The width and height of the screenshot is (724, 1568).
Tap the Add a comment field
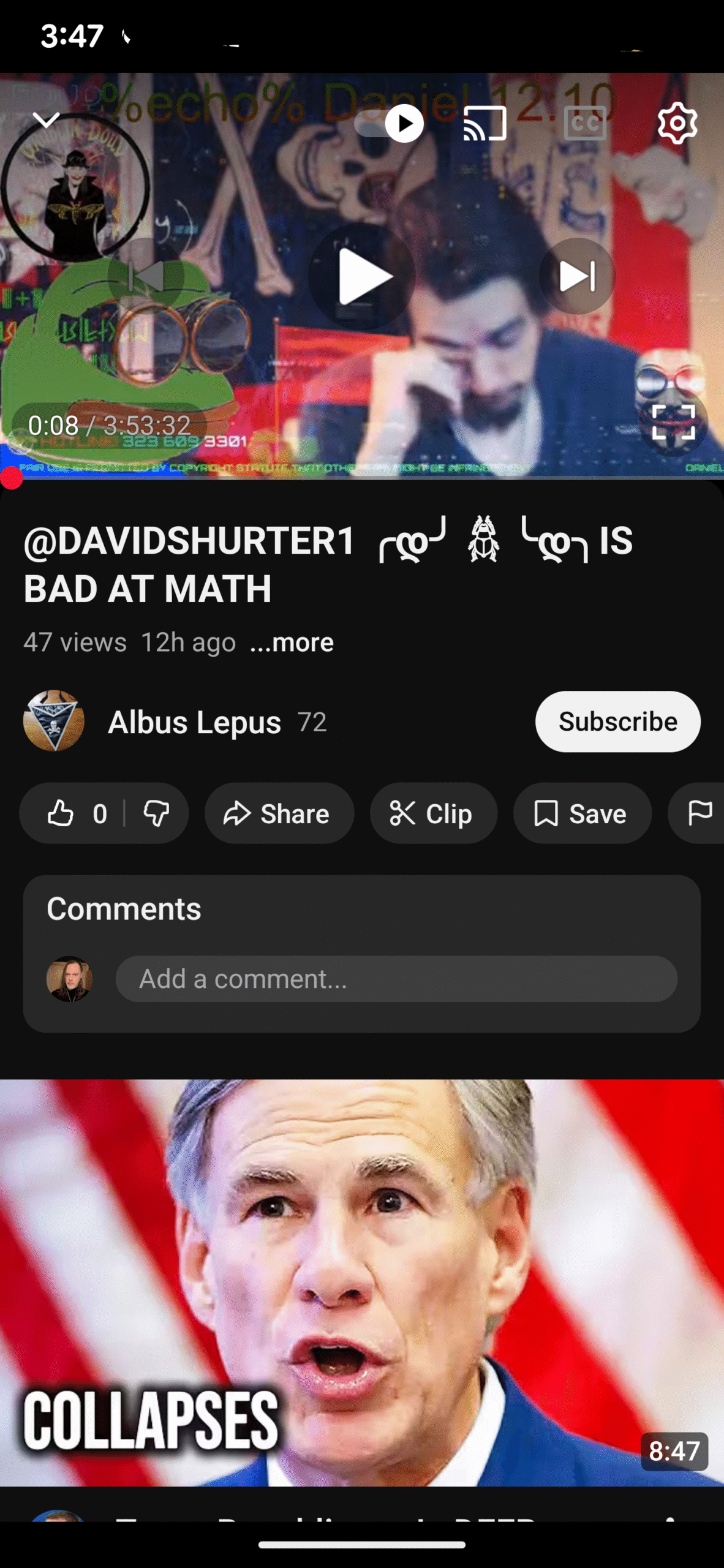(396, 979)
